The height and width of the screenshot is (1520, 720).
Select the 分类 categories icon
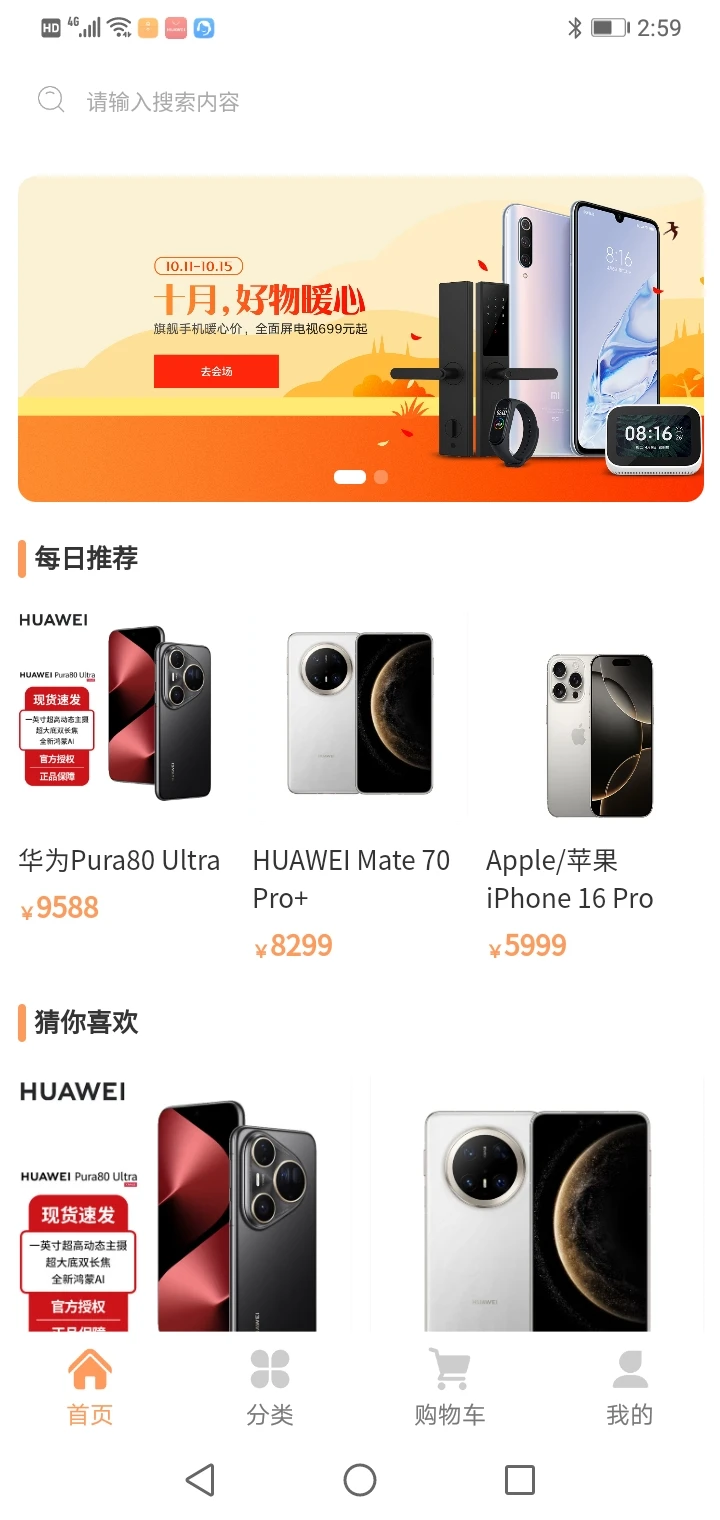[269, 1368]
